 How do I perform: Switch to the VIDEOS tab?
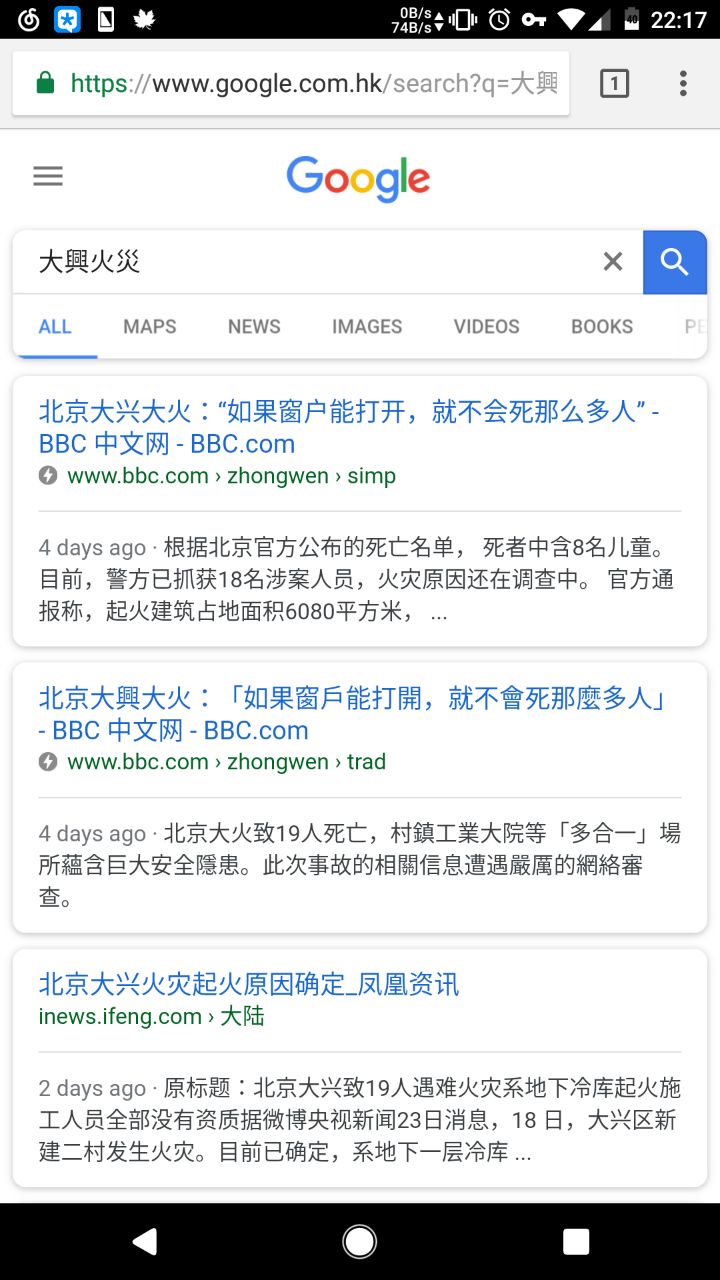point(487,327)
